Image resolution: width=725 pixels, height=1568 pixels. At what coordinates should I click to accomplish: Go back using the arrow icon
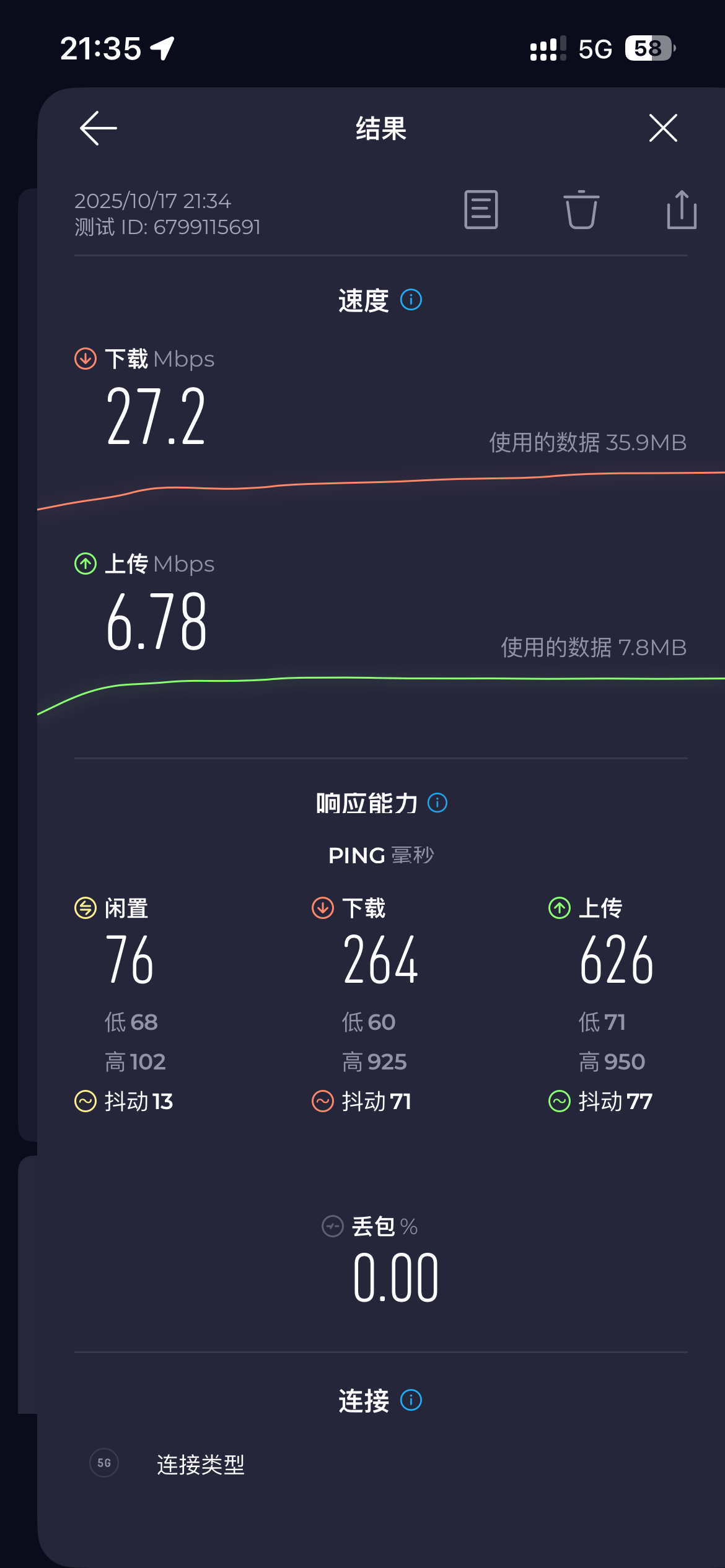tap(99, 128)
